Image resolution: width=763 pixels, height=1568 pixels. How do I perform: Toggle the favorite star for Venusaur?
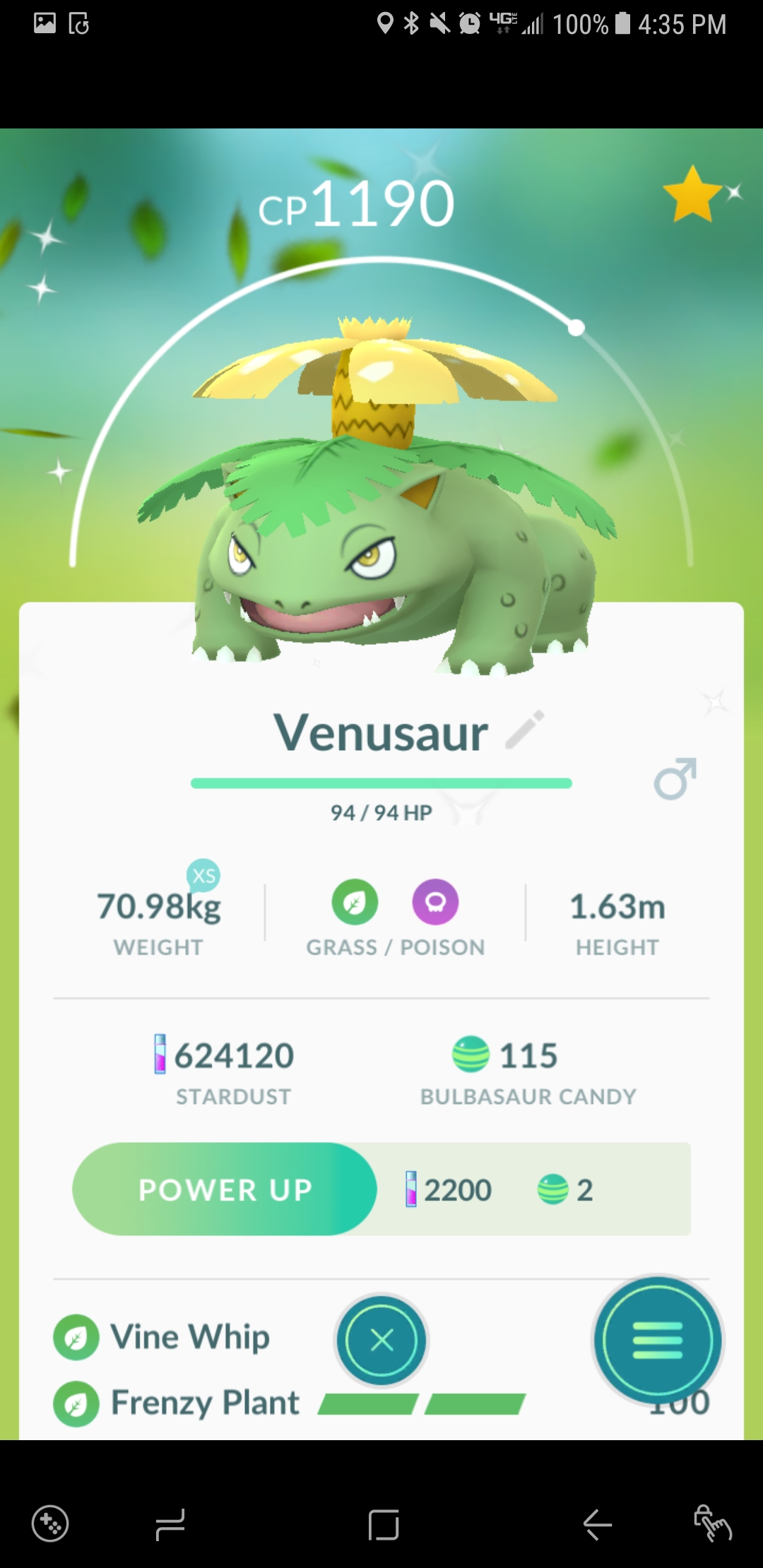pyautogui.click(x=693, y=194)
